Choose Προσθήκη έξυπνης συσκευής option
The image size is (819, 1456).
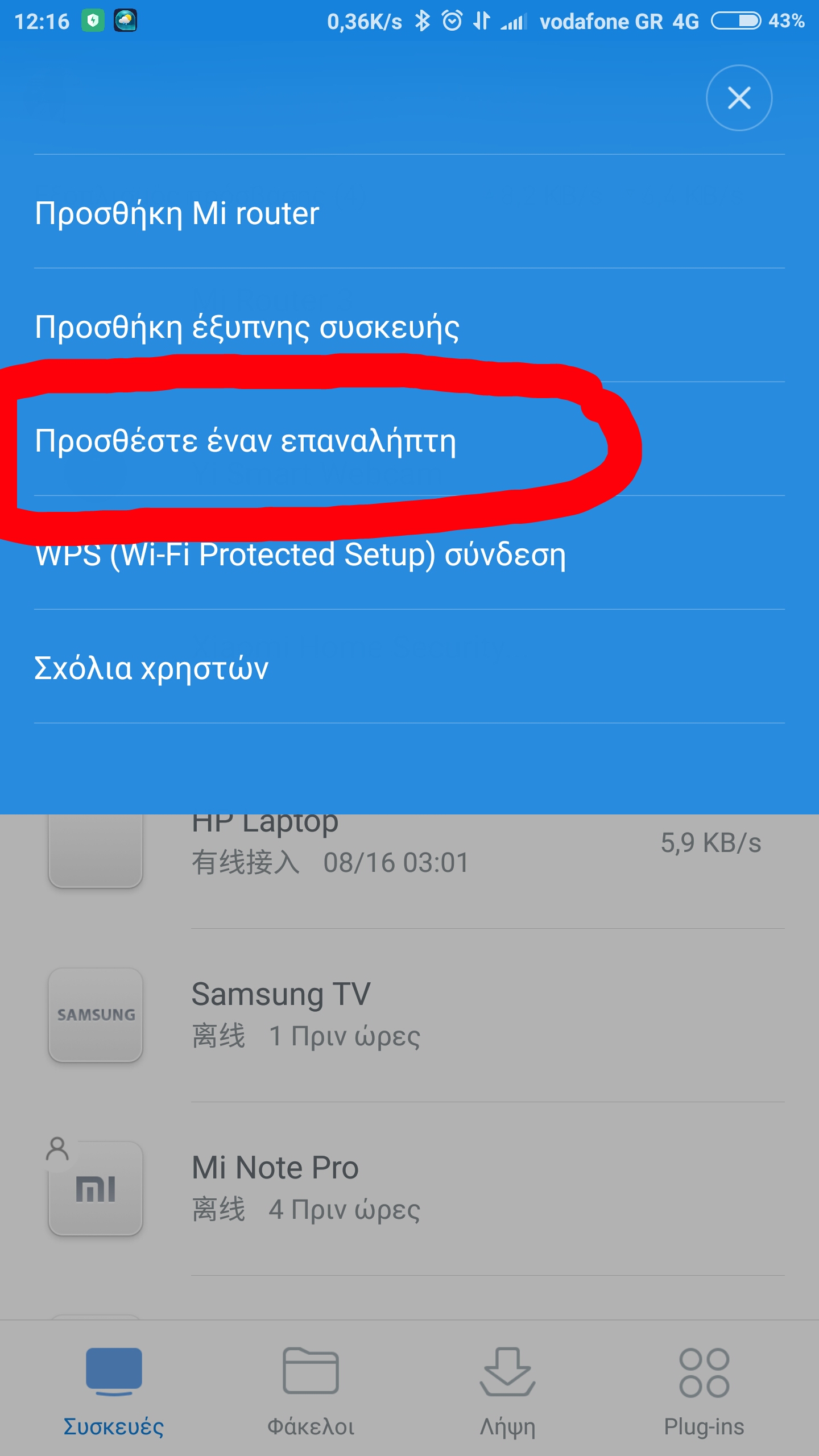pyautogui.click(x=247, y=327)
